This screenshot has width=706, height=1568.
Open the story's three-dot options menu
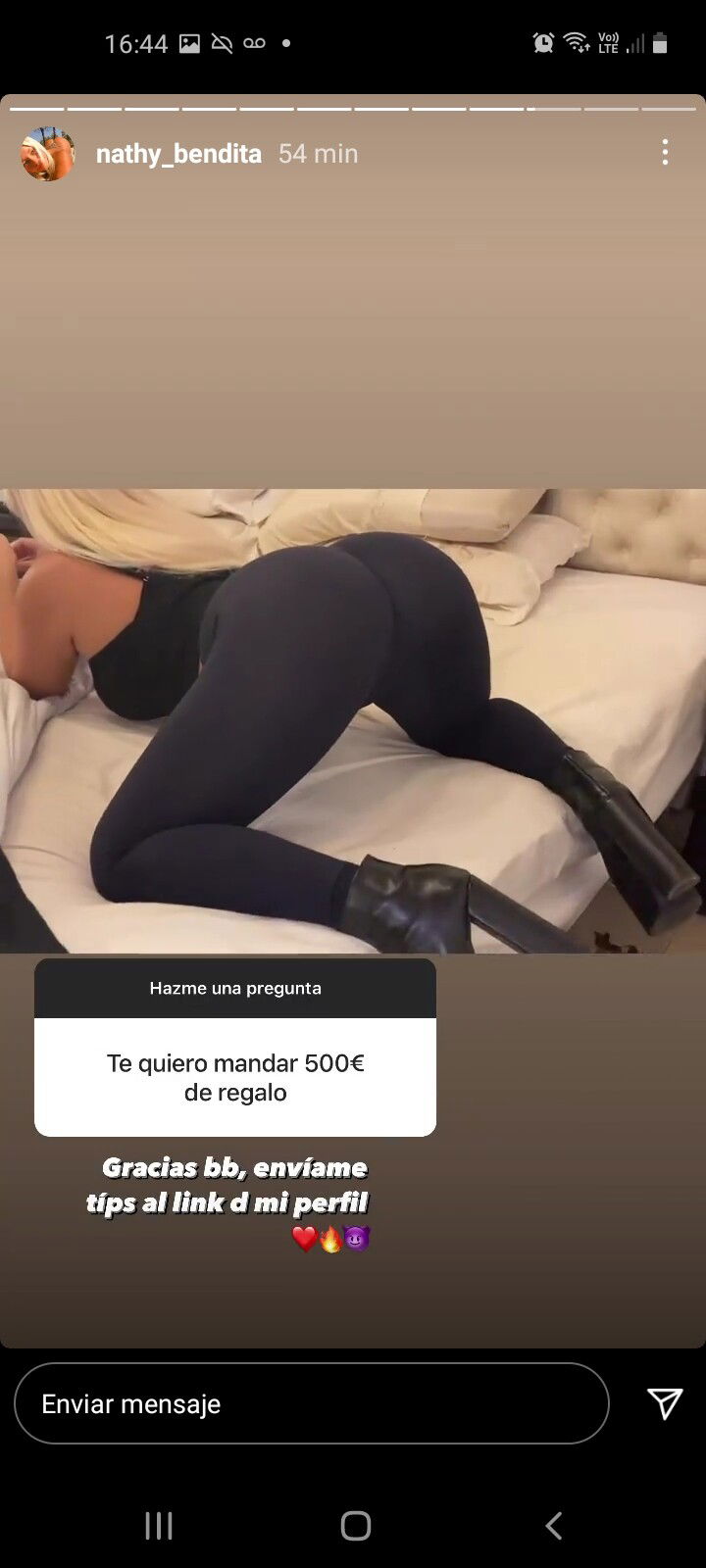click(x=665, y=152)
